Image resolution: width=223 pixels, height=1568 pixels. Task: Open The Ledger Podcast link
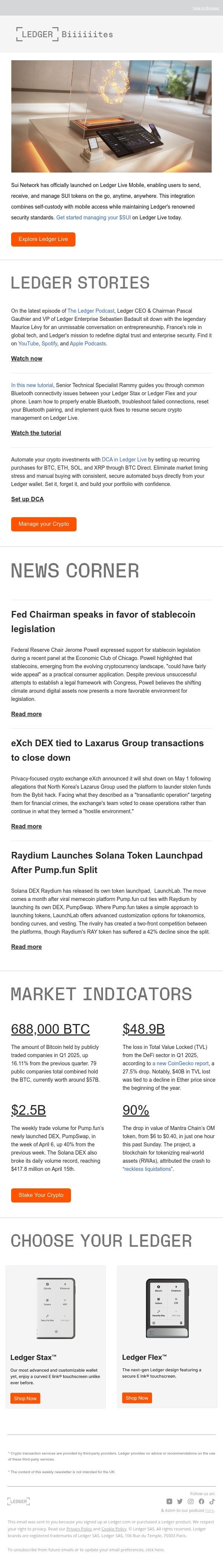point(91,310)
